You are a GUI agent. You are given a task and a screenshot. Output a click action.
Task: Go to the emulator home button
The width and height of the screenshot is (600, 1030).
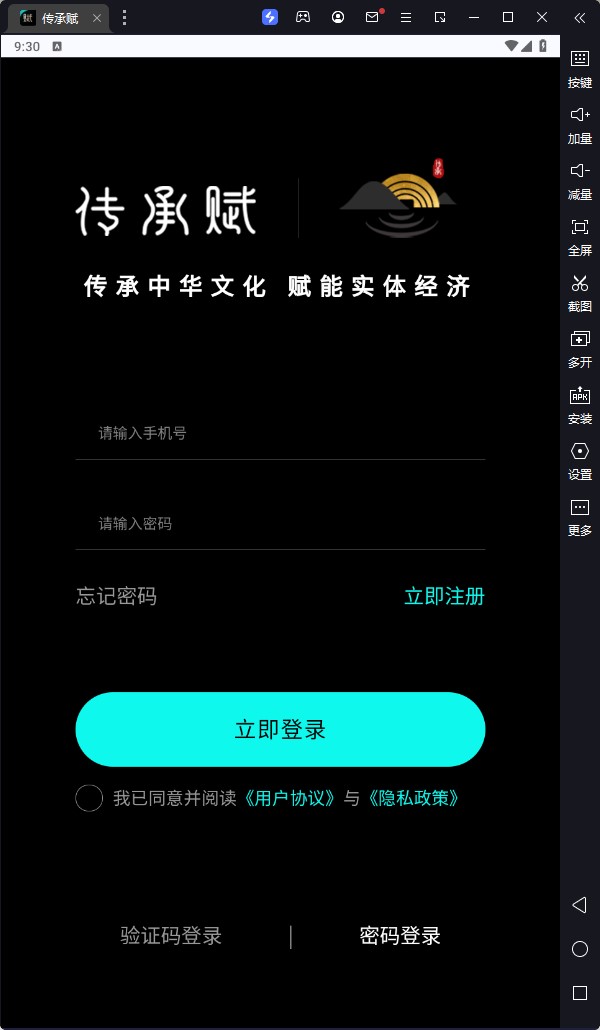click(579, 949)
